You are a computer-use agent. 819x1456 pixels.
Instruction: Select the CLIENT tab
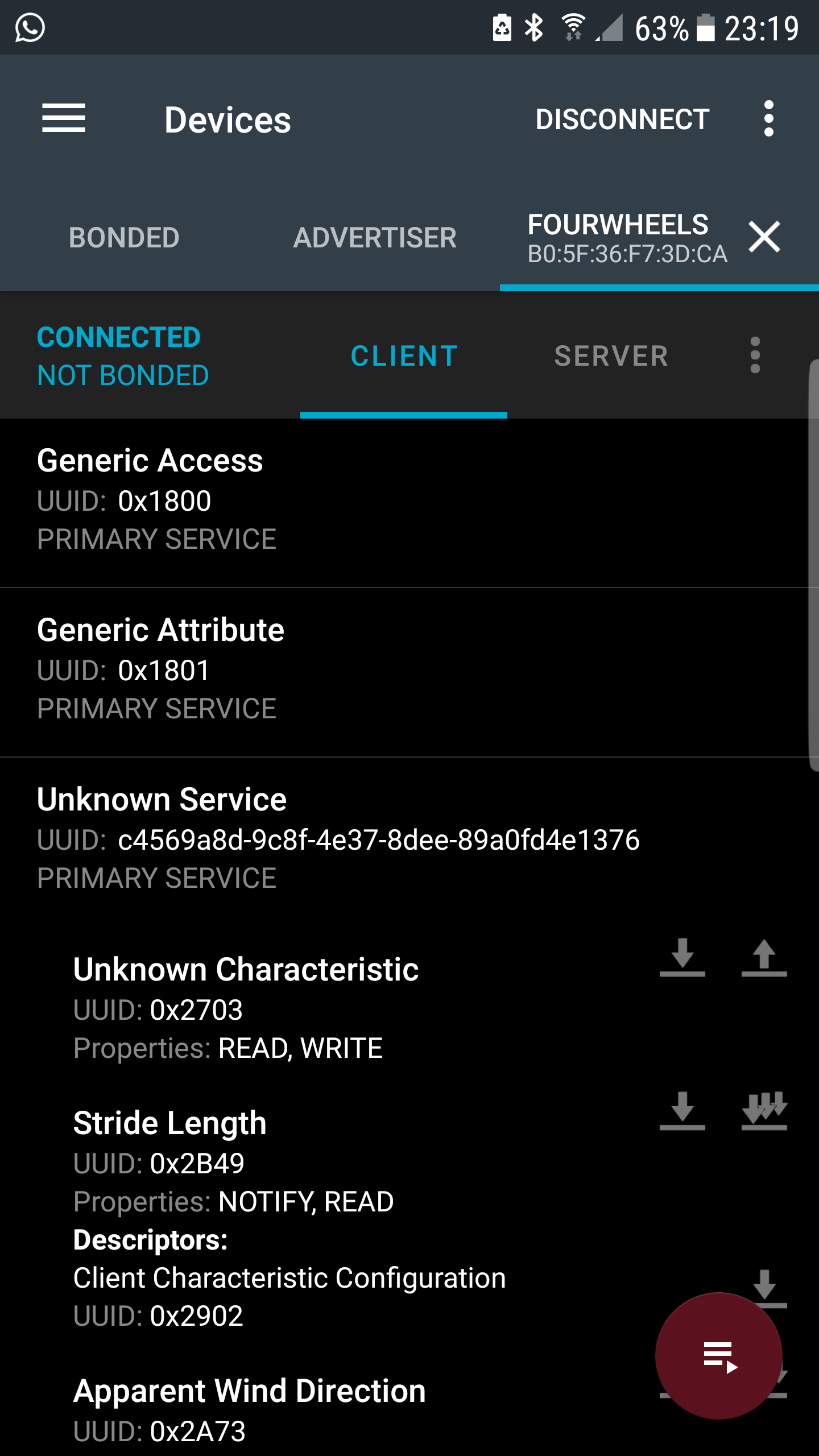404,357
